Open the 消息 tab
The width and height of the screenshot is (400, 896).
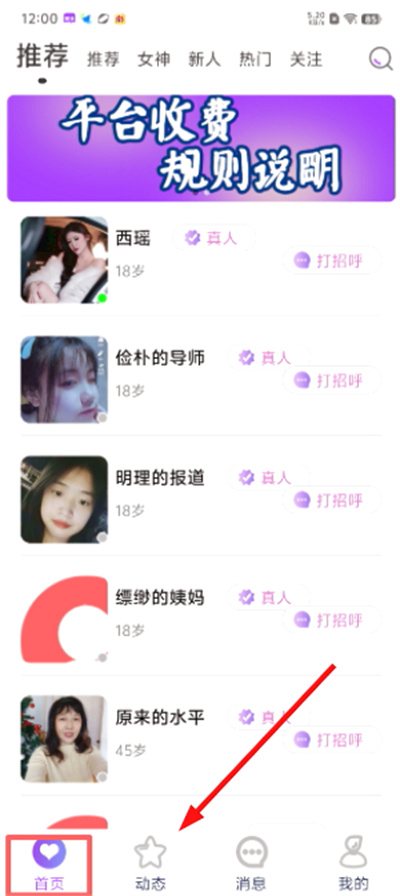click(251, 865)
